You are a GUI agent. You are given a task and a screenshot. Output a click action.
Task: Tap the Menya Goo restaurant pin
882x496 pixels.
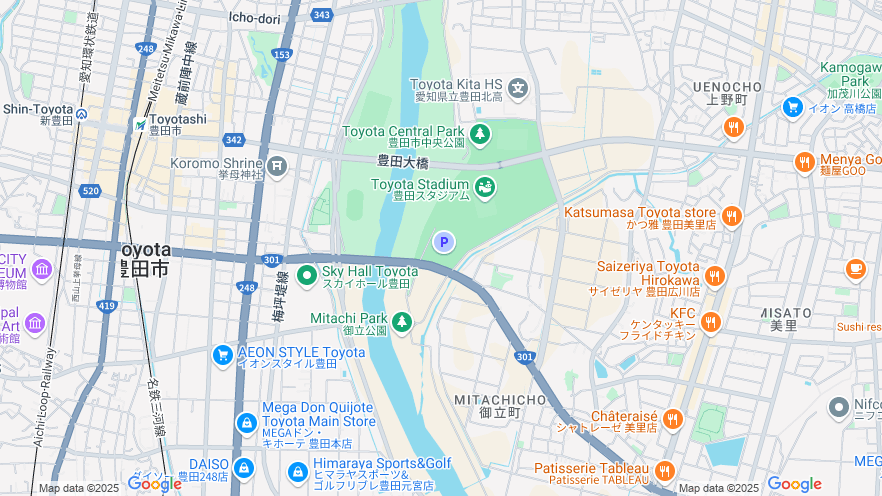[804, 162]
